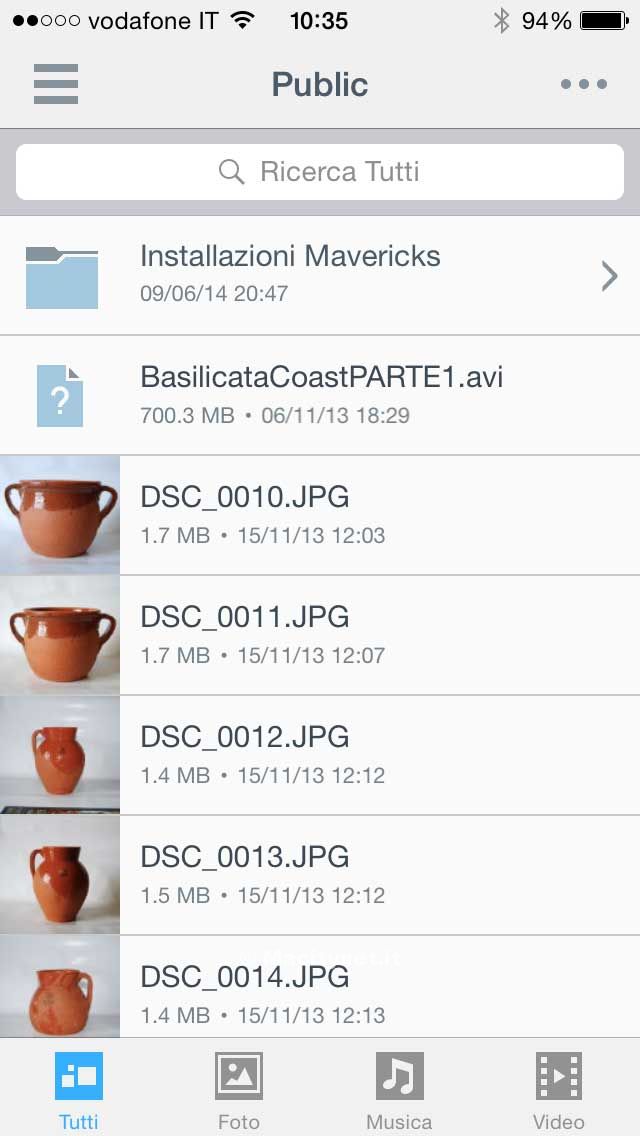Open the Installazioni Mavericks folder
640x1136 pixels.
click(320, 275)
